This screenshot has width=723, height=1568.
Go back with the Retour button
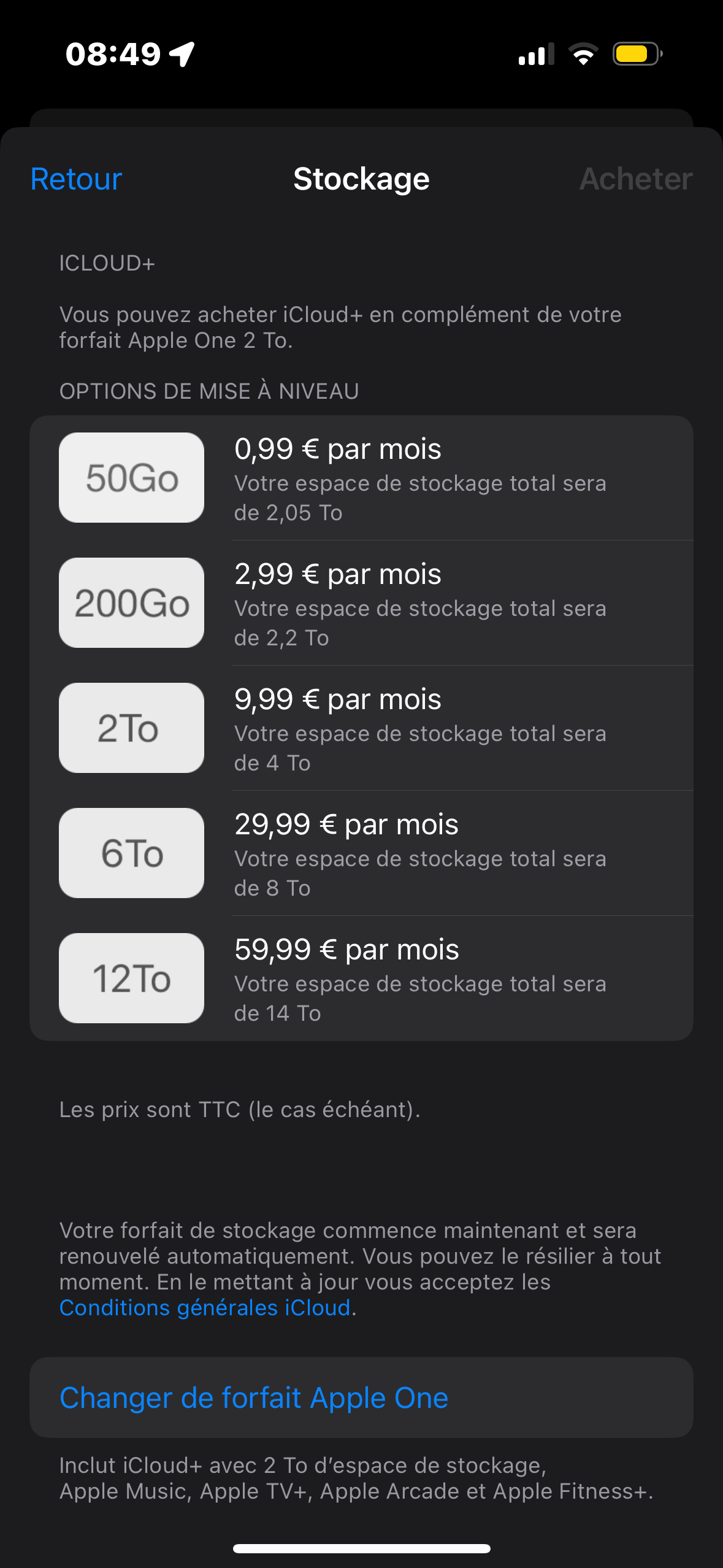(77, 179)
